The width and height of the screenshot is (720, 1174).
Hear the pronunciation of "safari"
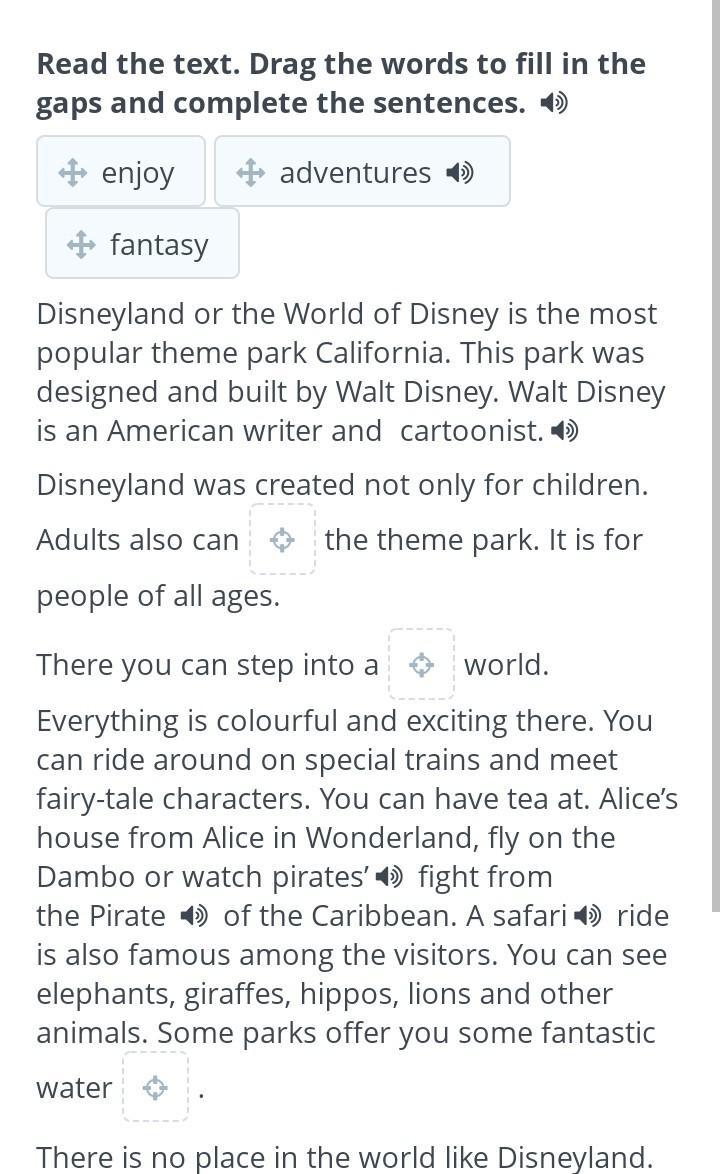pos(589,916)
